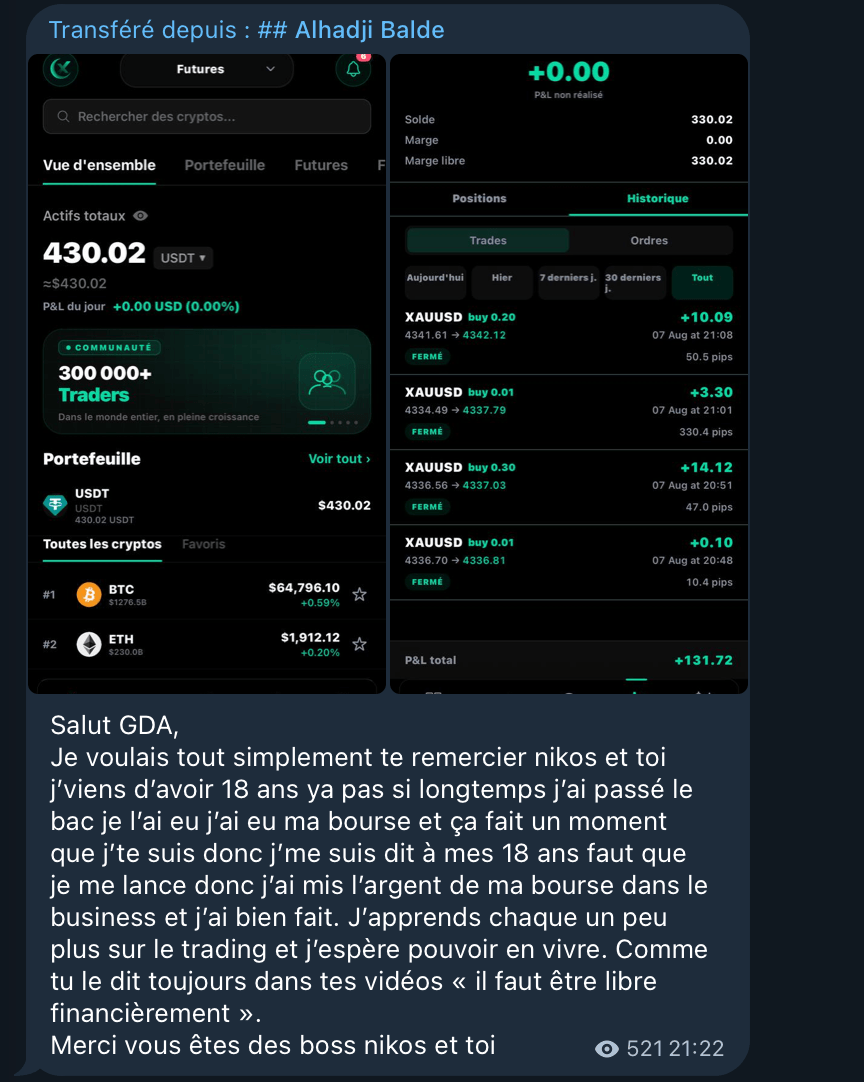Open the left screenshot showing 430.02 USDT
864x1082 pixels.
207,374
